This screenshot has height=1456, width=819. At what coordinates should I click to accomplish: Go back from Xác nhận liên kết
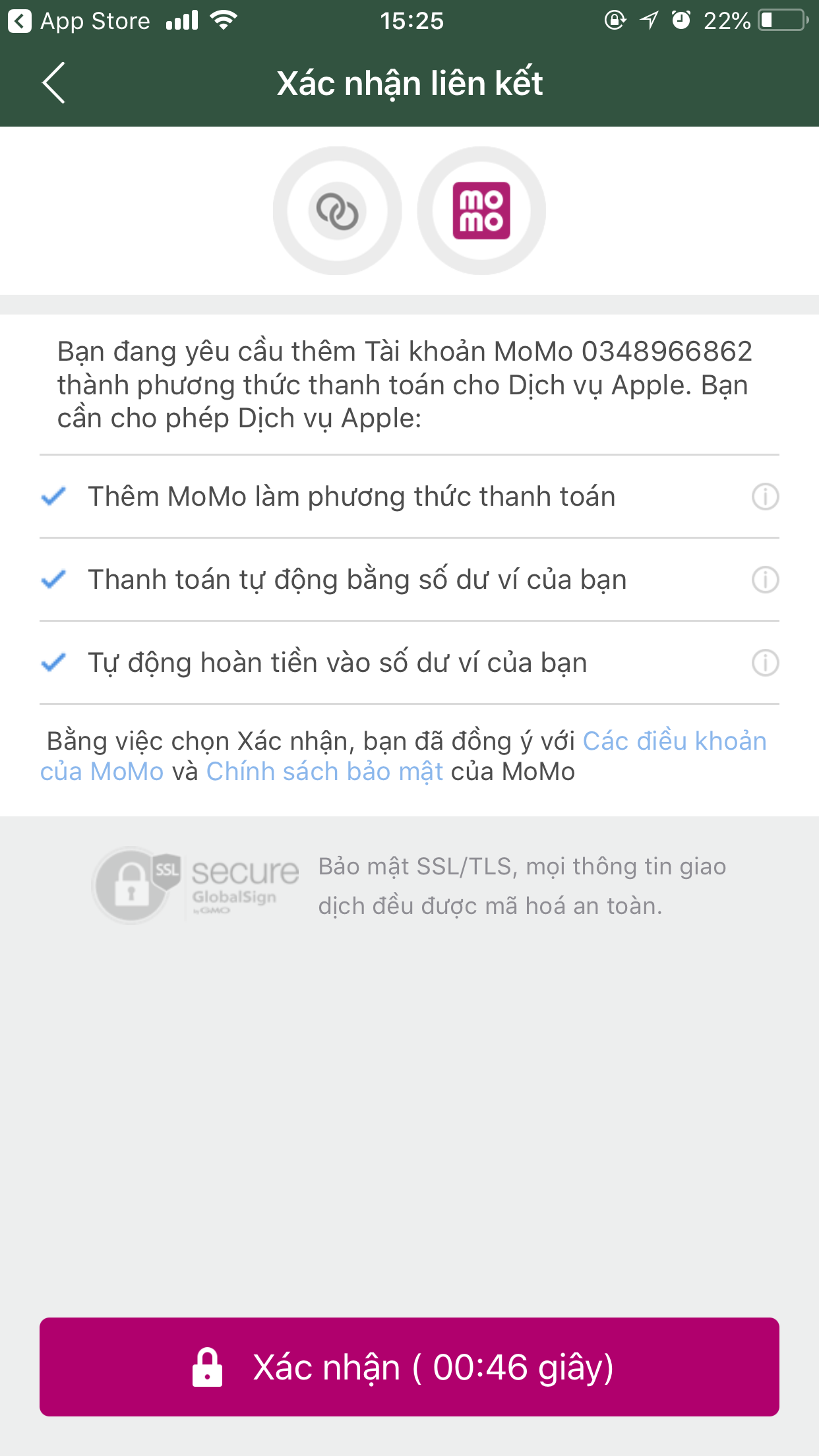tap(54, 83)
